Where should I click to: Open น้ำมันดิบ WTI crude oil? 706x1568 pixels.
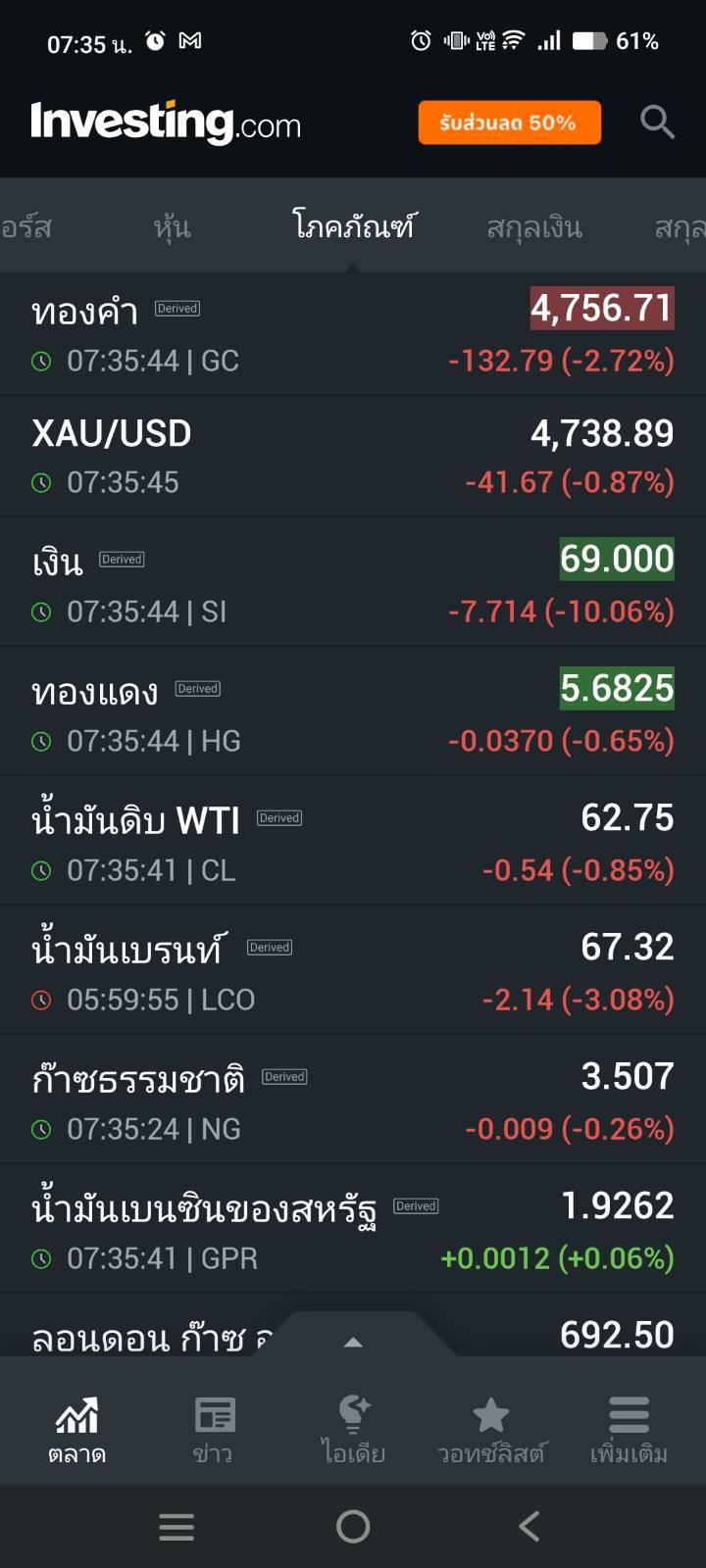tap(353, 842)
